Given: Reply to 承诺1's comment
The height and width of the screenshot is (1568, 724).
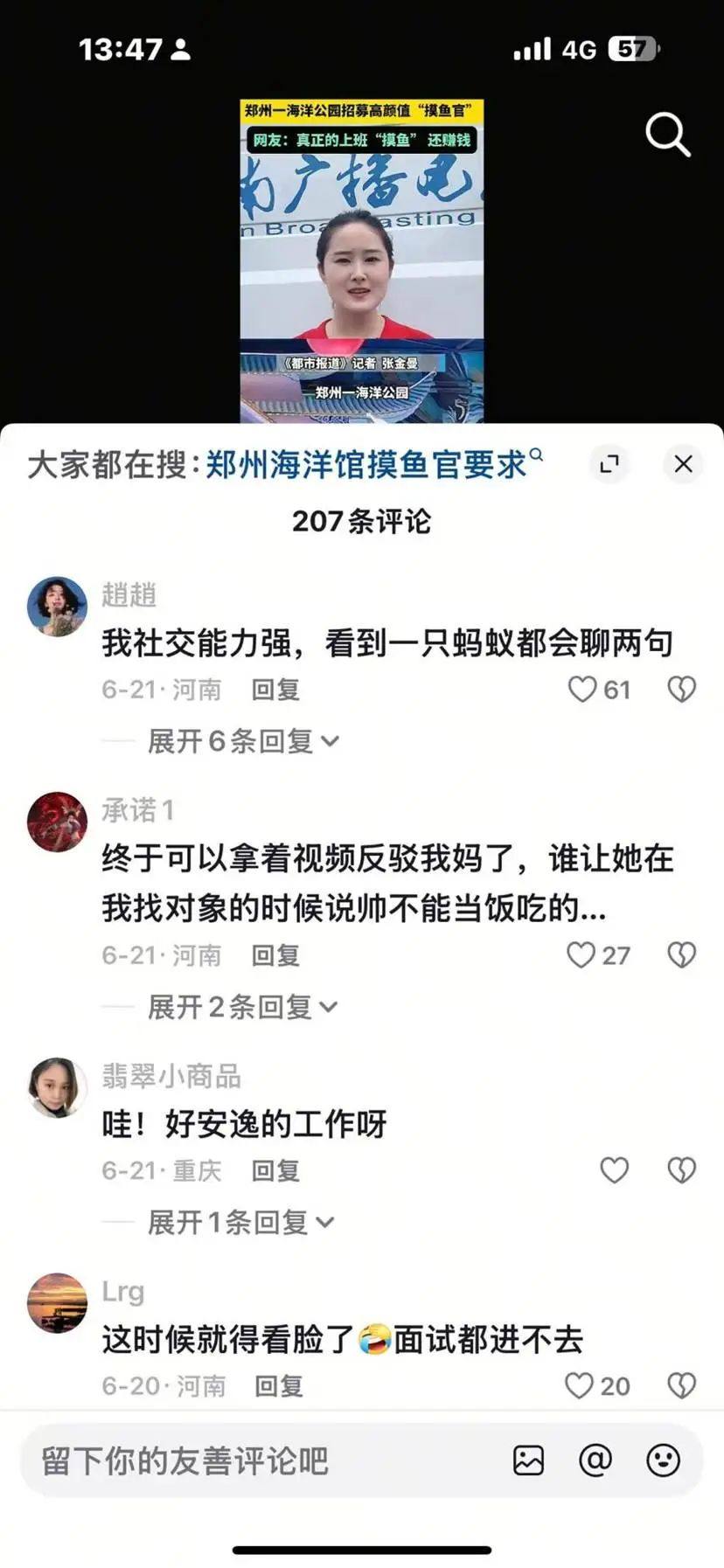Looking at the screenshot, I should pos(275,956).
